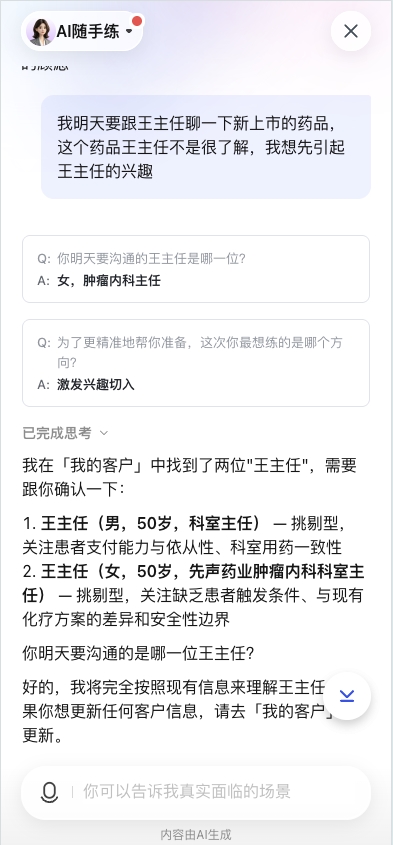Tap the microphone for voice input
The width and height of the screenshot is (393, 845).
click(49, 792)
